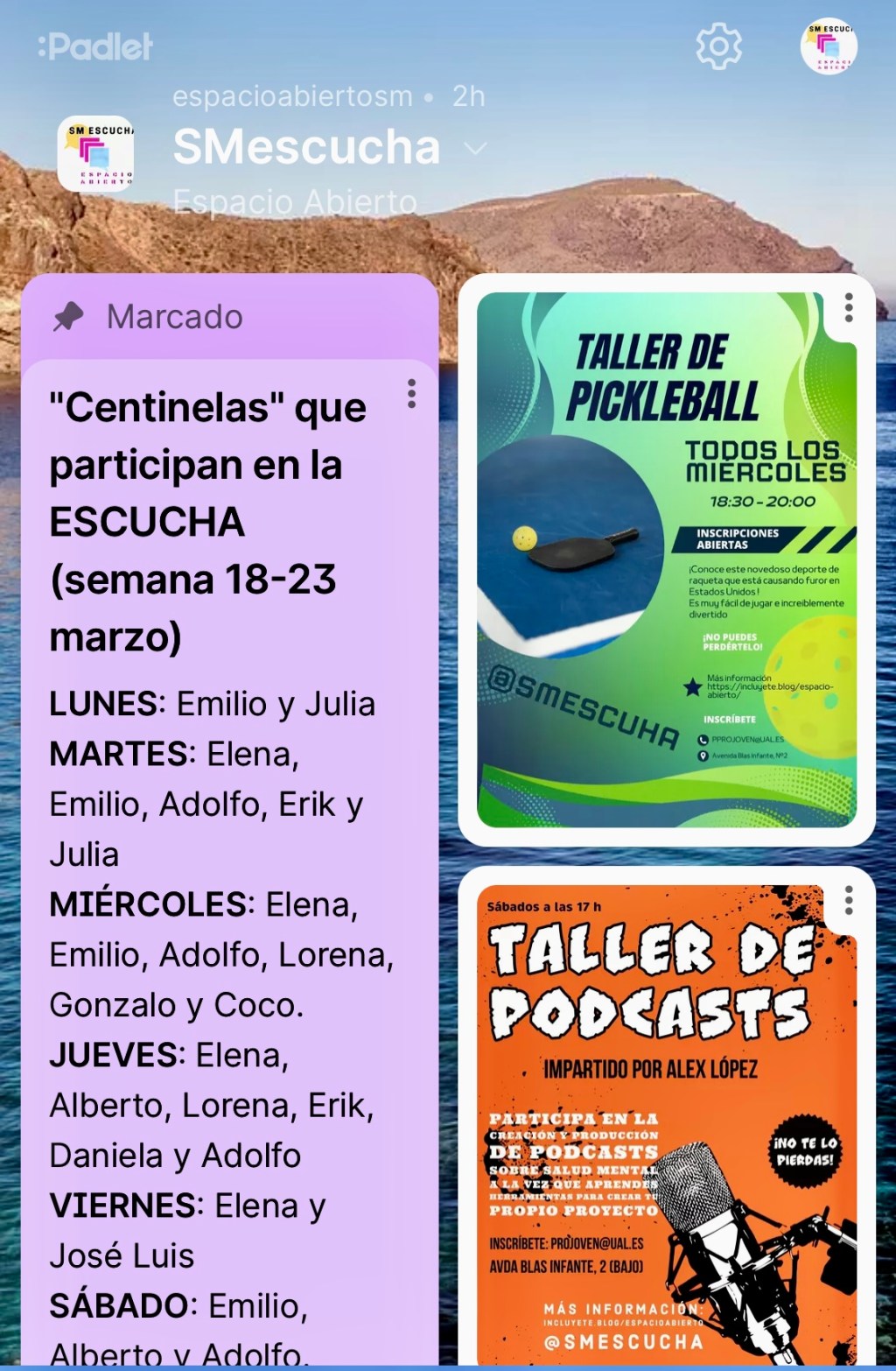Open the account avatar at top right
The width and height of the screenshot is (896, 1371).
click(828, 46)
